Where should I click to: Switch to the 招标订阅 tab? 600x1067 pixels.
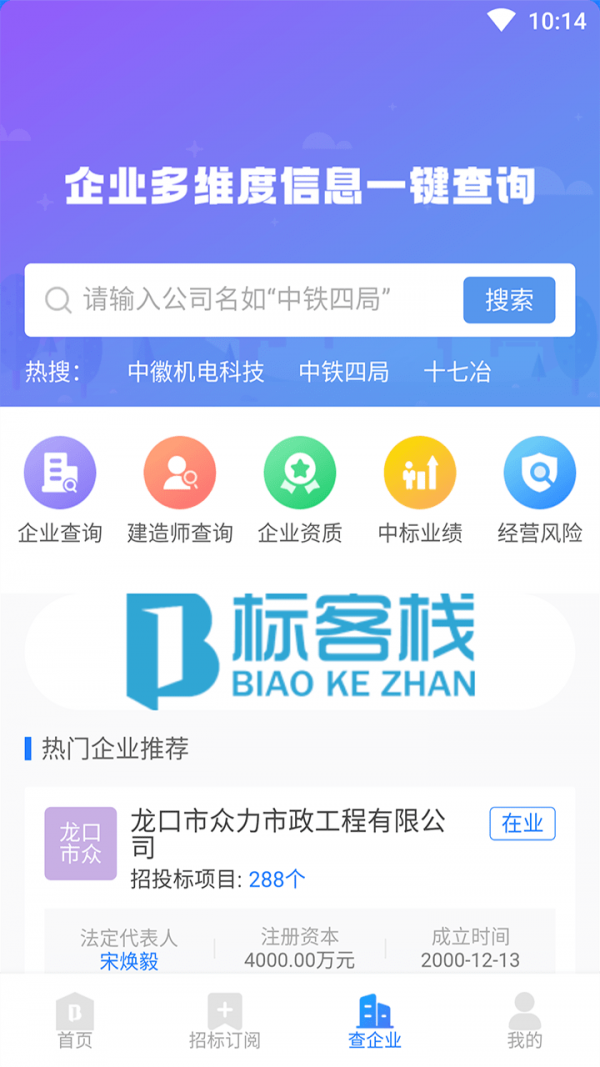[225, 1020]
